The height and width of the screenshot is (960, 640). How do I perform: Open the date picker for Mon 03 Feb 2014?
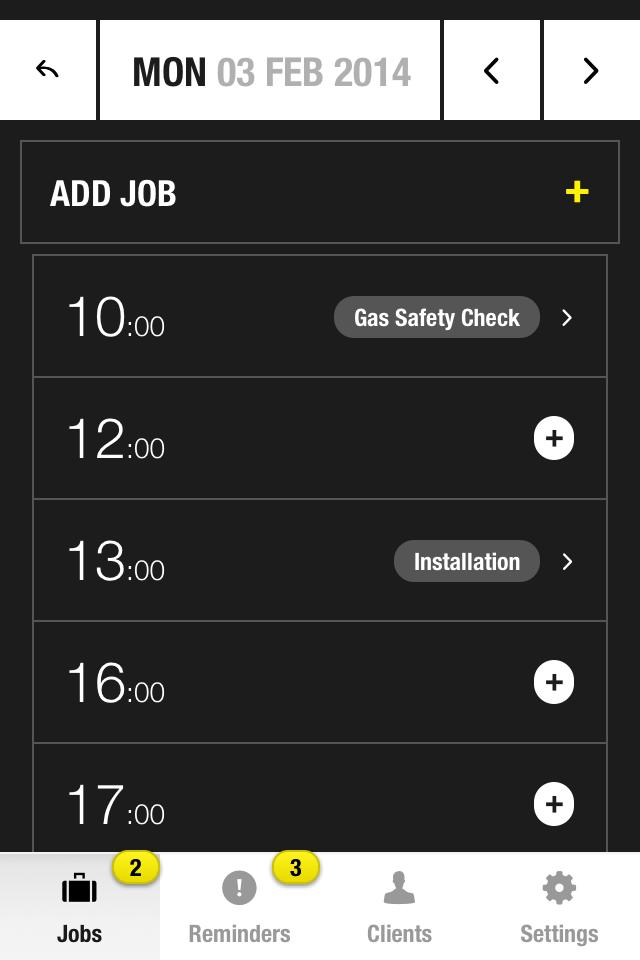271,72
